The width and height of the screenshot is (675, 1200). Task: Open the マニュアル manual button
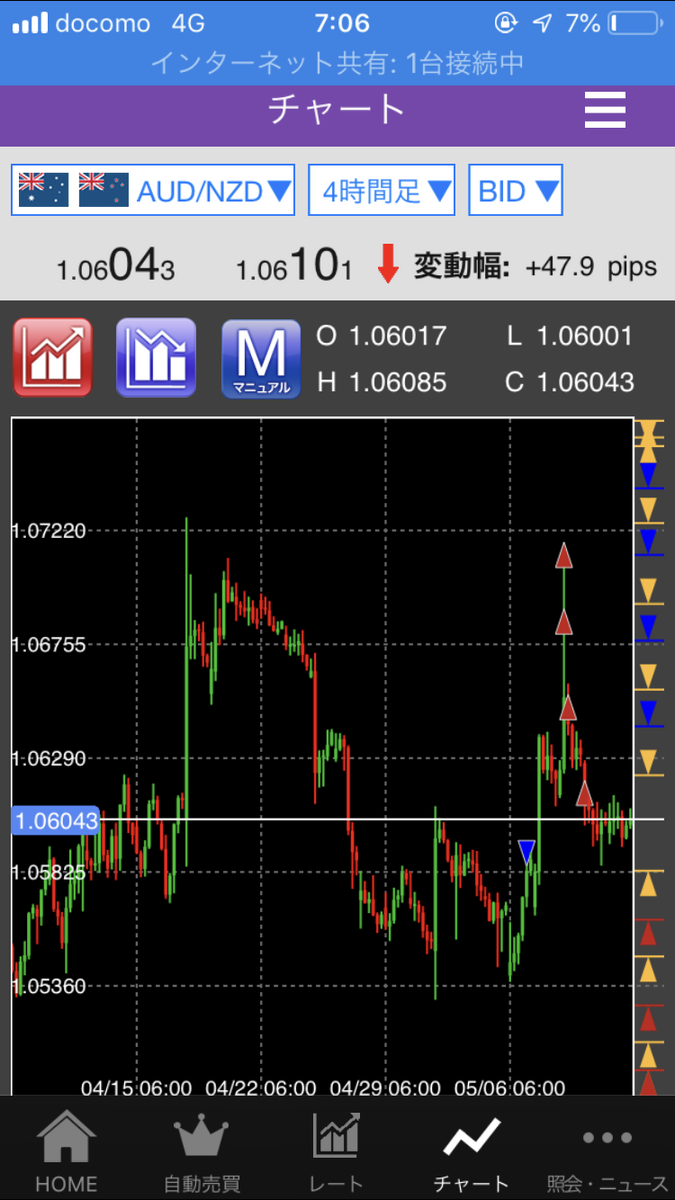[260, 358]
